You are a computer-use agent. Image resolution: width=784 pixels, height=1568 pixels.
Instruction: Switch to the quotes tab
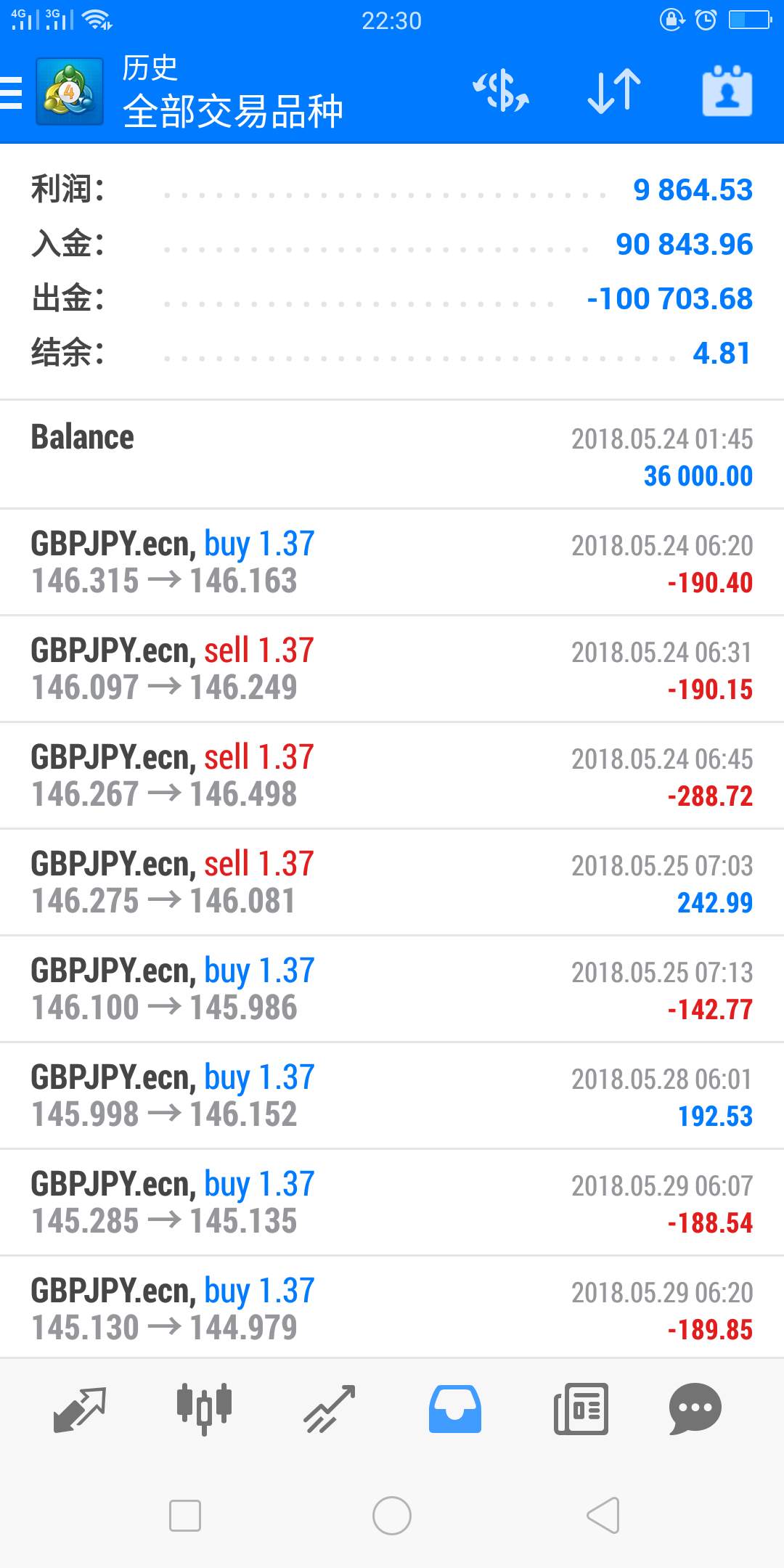tap(80, 1409)
